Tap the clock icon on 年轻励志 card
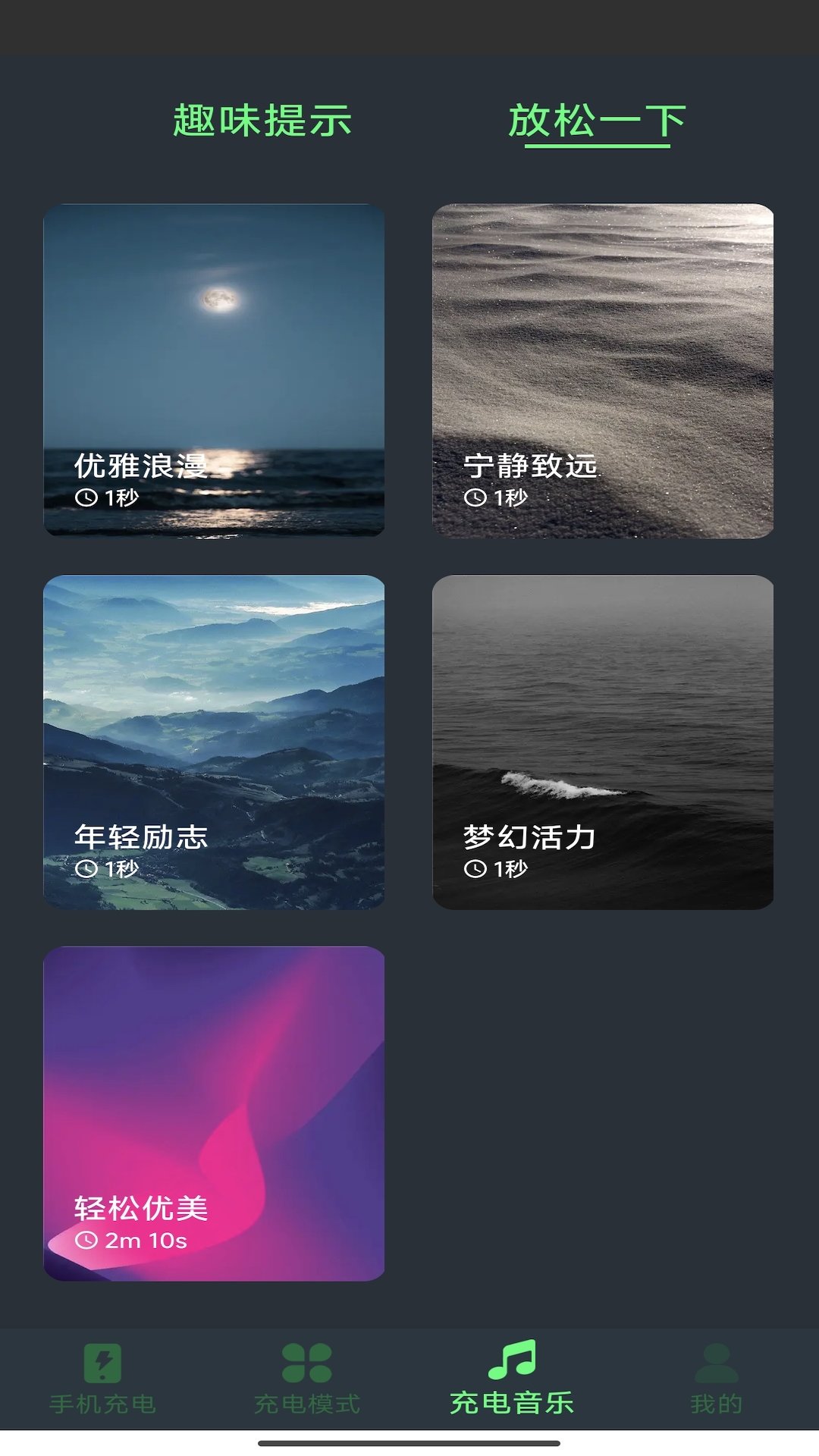 pos(87,867)
